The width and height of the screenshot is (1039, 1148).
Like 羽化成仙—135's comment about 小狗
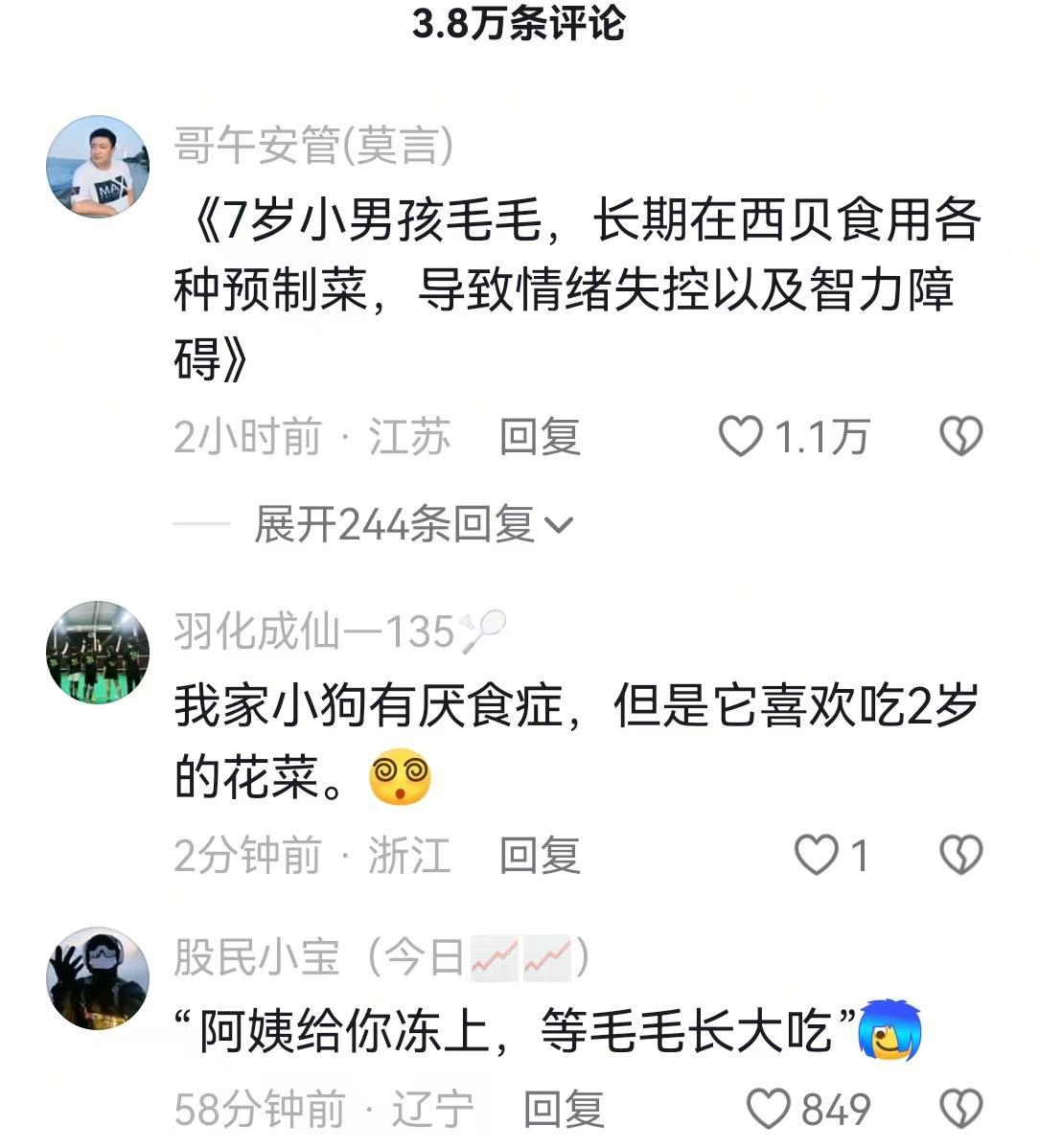tap(817, 855)
